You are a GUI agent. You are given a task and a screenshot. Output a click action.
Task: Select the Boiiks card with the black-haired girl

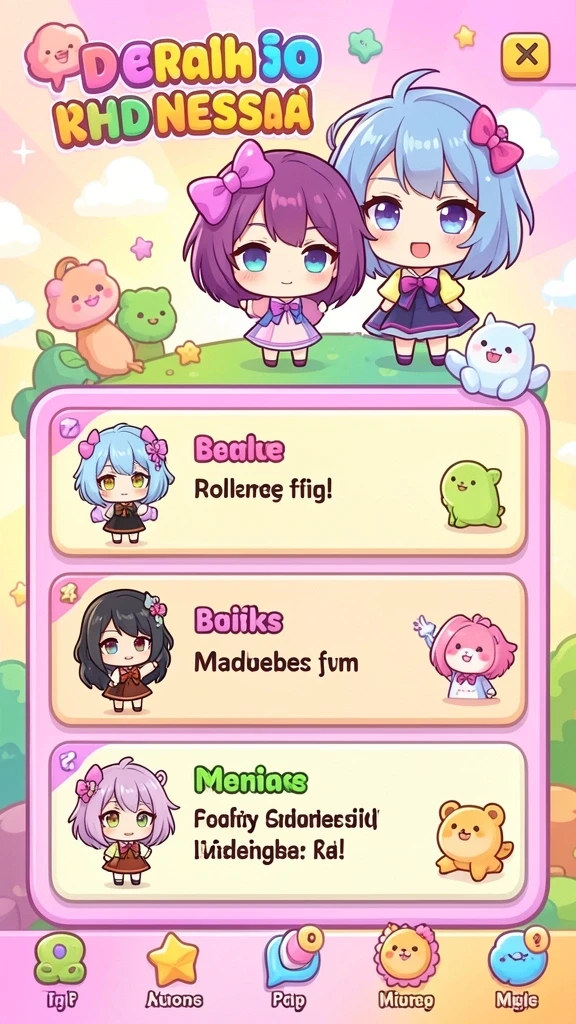(288, 650)
